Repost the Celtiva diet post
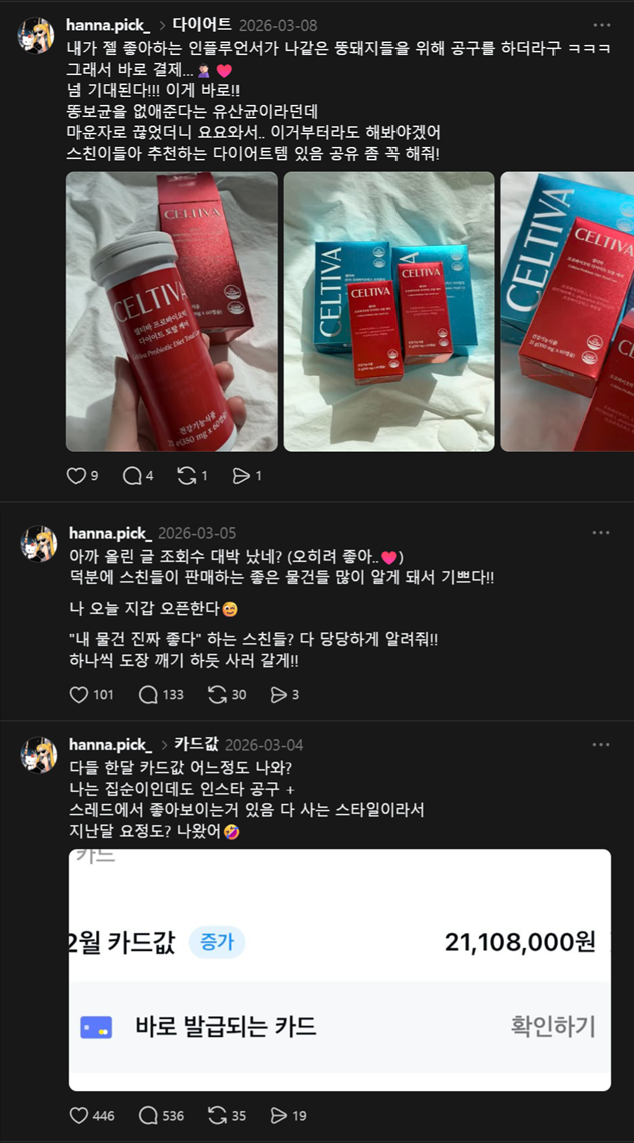634x1143 pixels. [187, 476]
